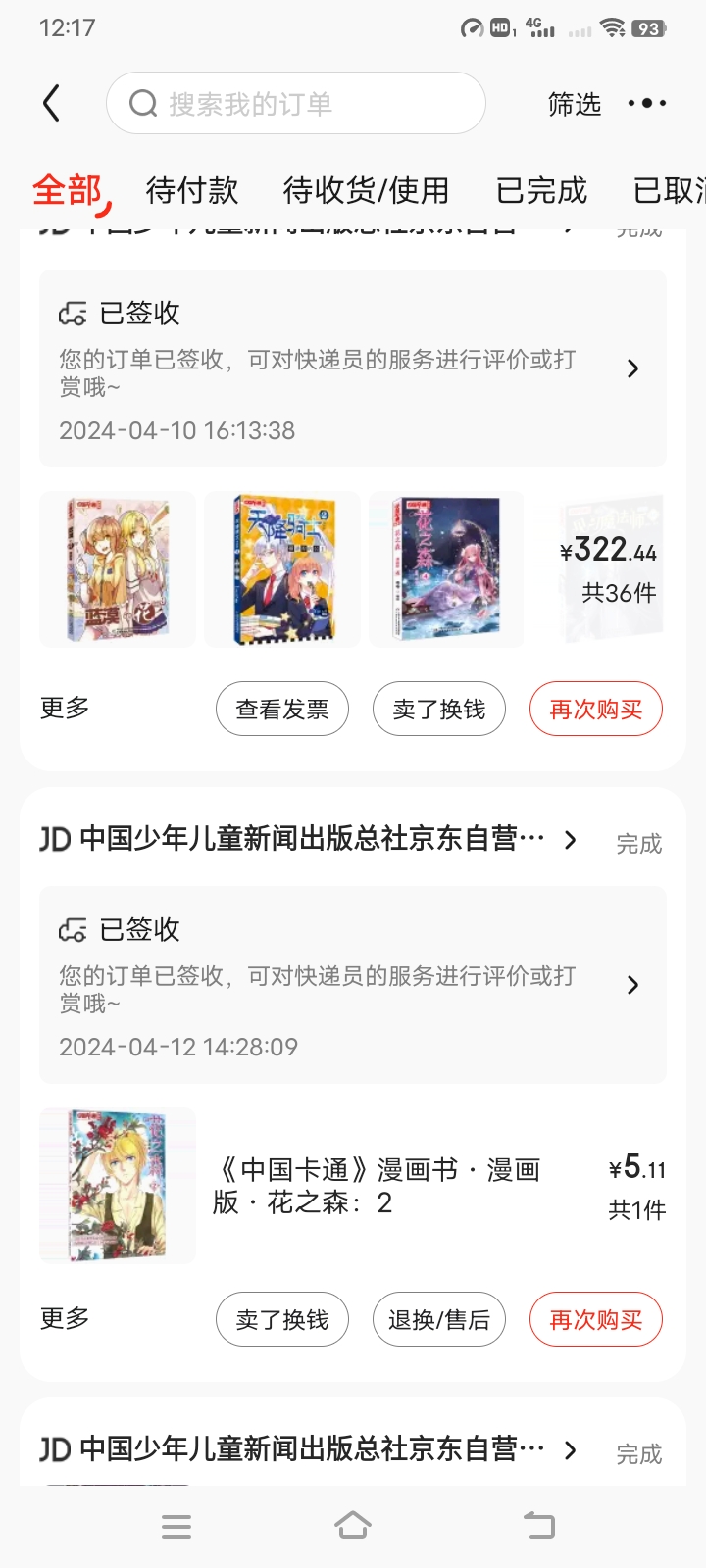This screenshot has height=1568, width=706.
Task: Switch to the 待收货/使用 tab
Action: point(366,190)
